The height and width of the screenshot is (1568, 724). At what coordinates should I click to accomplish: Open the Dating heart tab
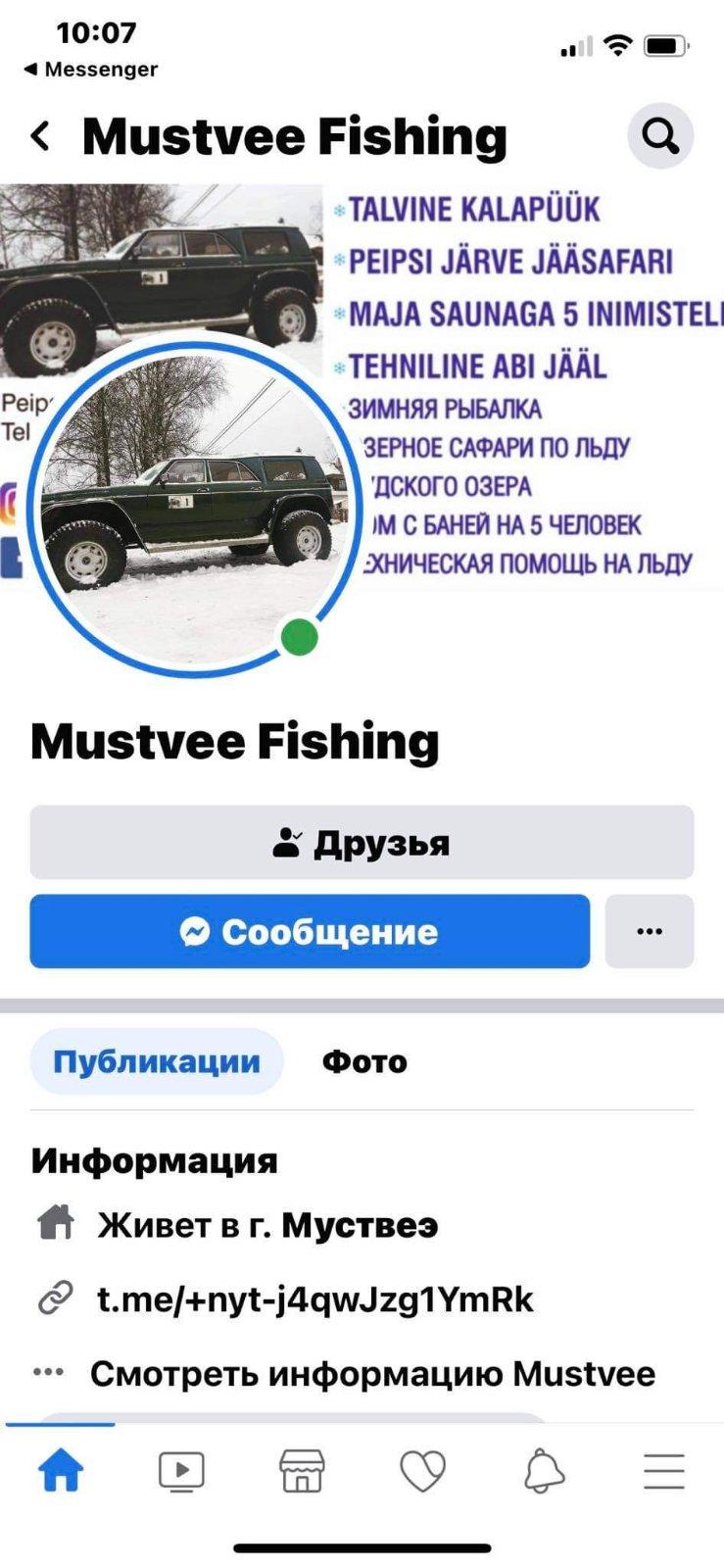coord(423,1471)
